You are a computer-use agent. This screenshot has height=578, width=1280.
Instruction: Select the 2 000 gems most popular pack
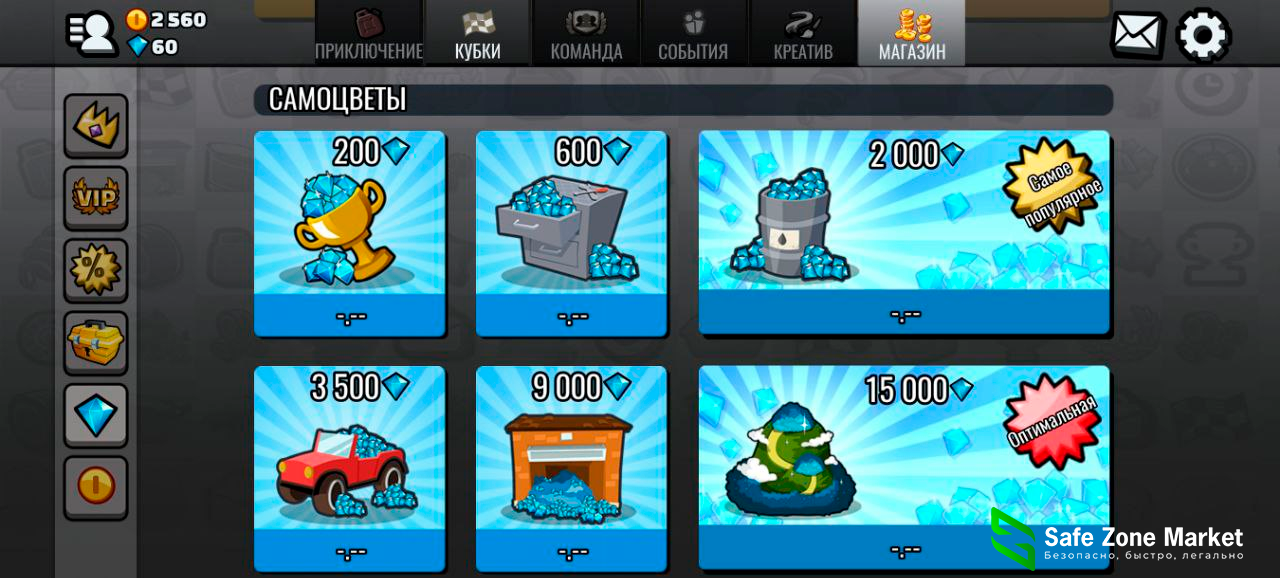pyautogui.click(x=904, y=233)
